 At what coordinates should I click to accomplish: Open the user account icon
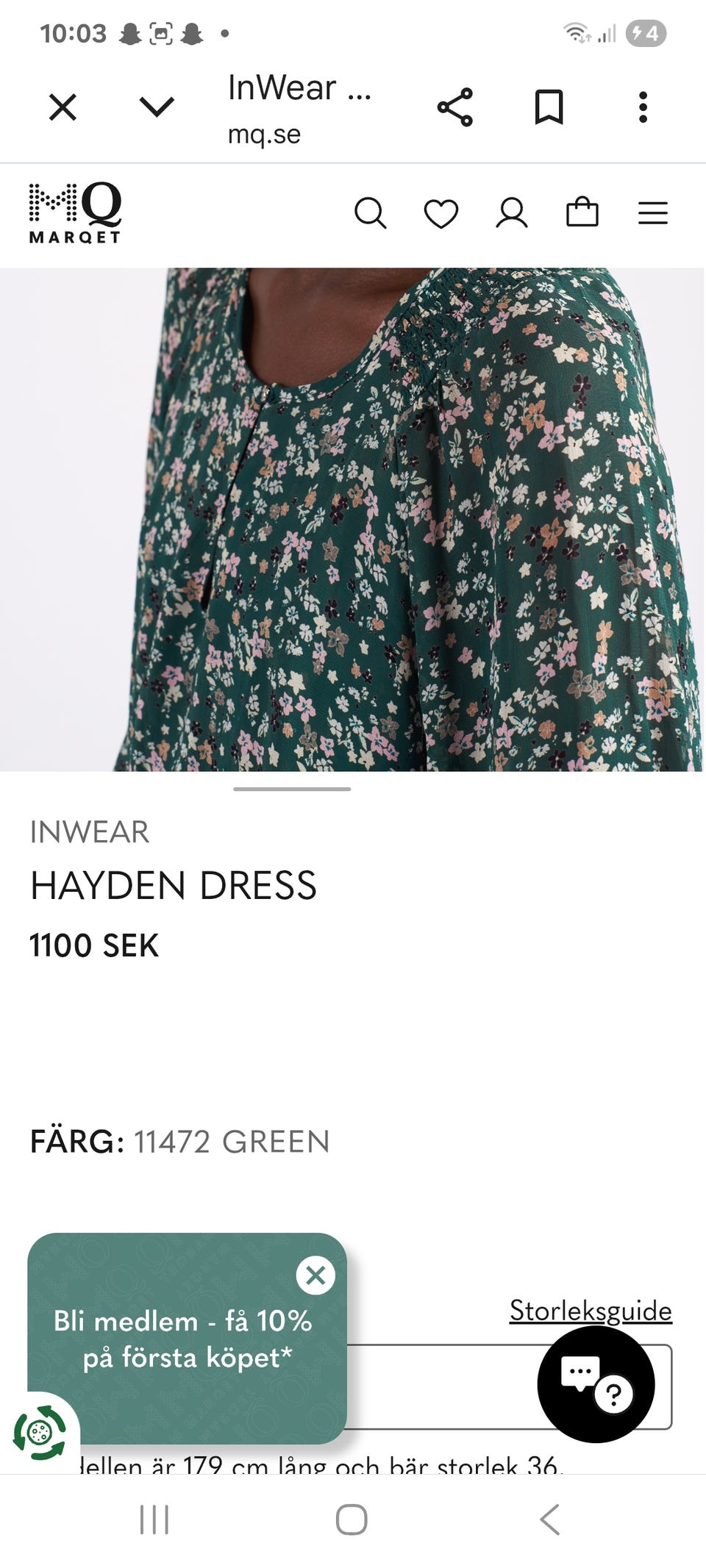click(x=512, y=214)
